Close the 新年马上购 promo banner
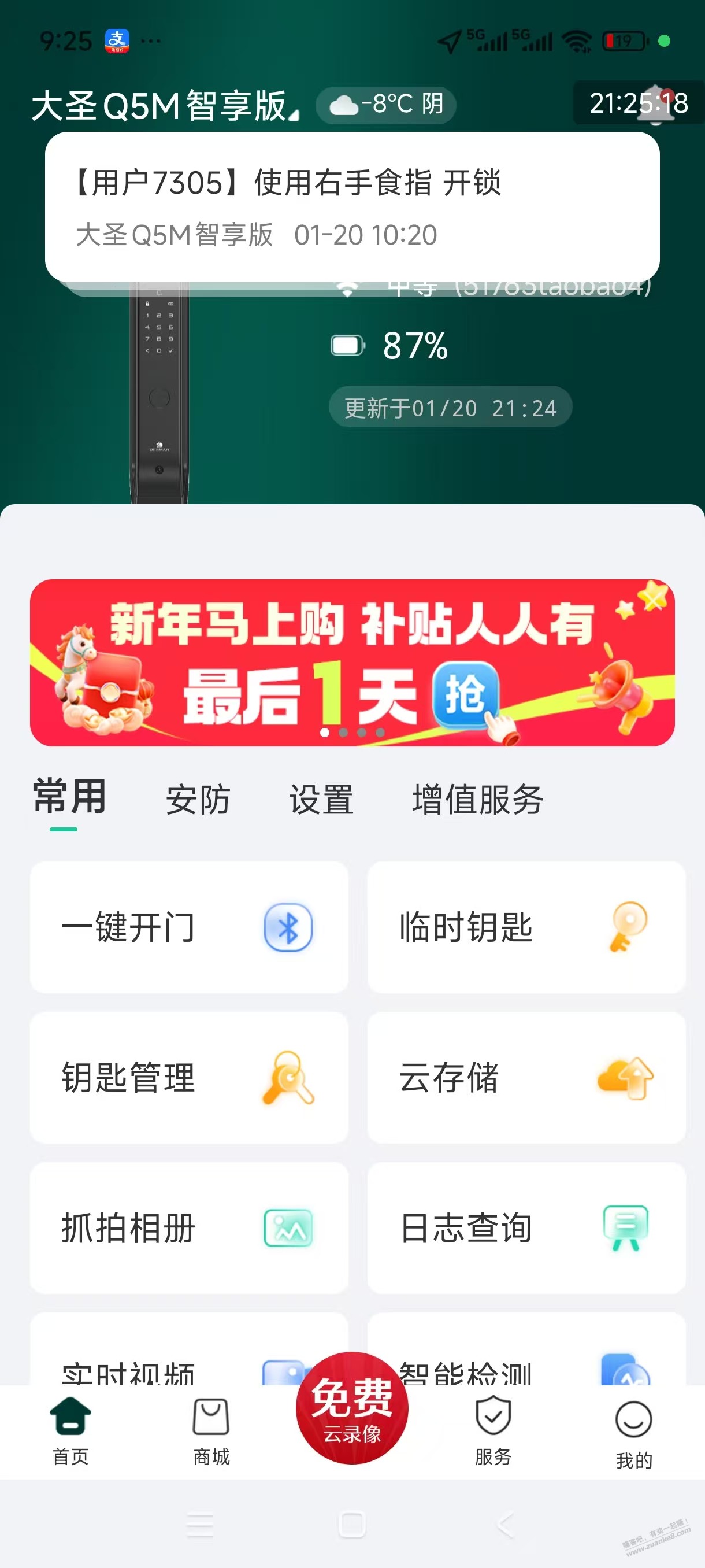This screenshot has height=1568, width=705. click(x=655, y=600)
